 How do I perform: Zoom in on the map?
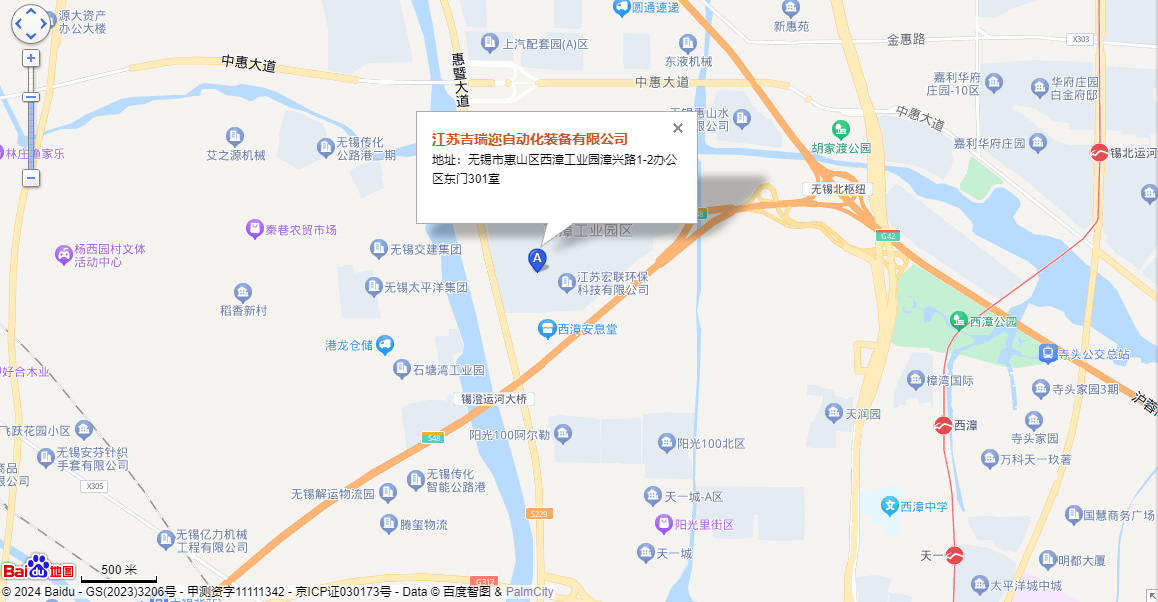point(31,58)
